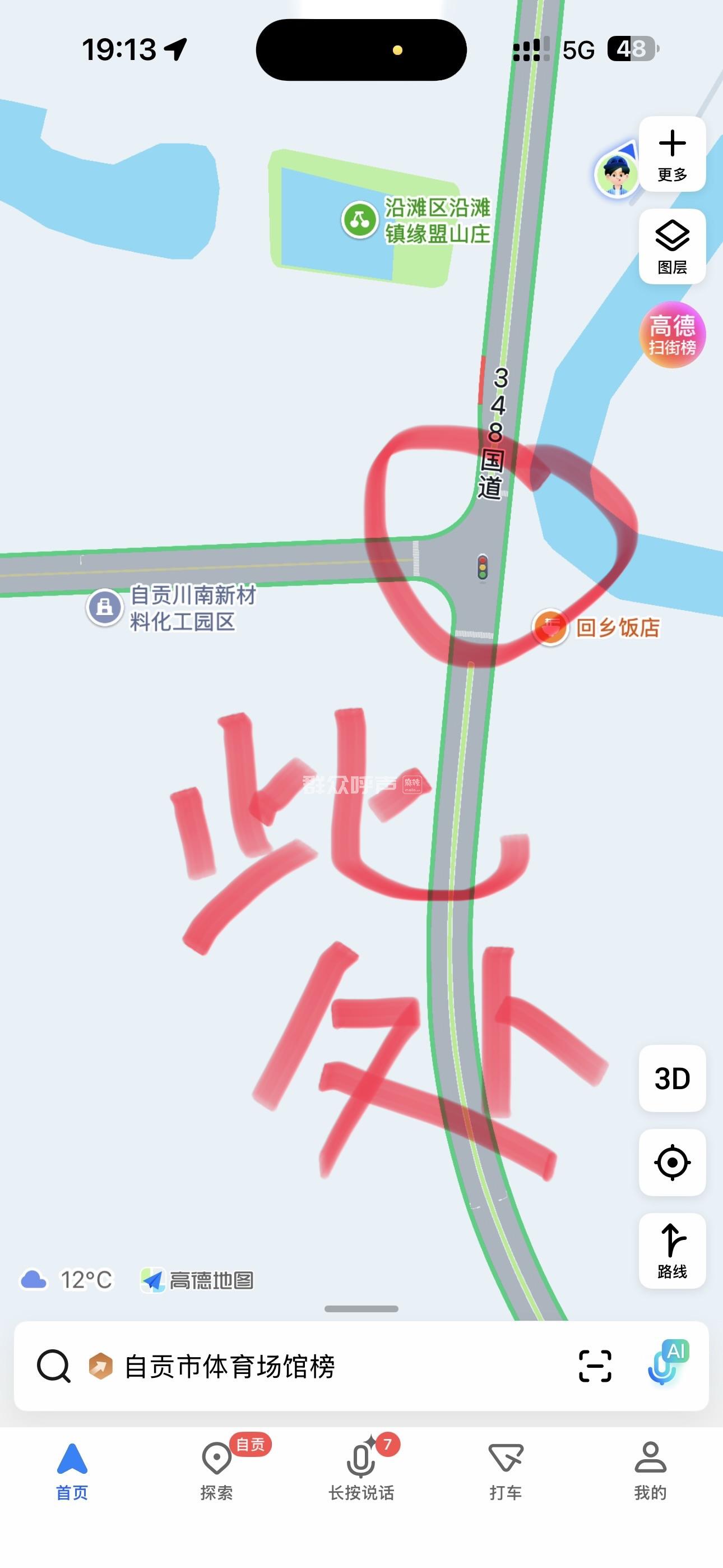
Task: Open the 高德扫街榜 ranking badge
Action: coord(672,335)
